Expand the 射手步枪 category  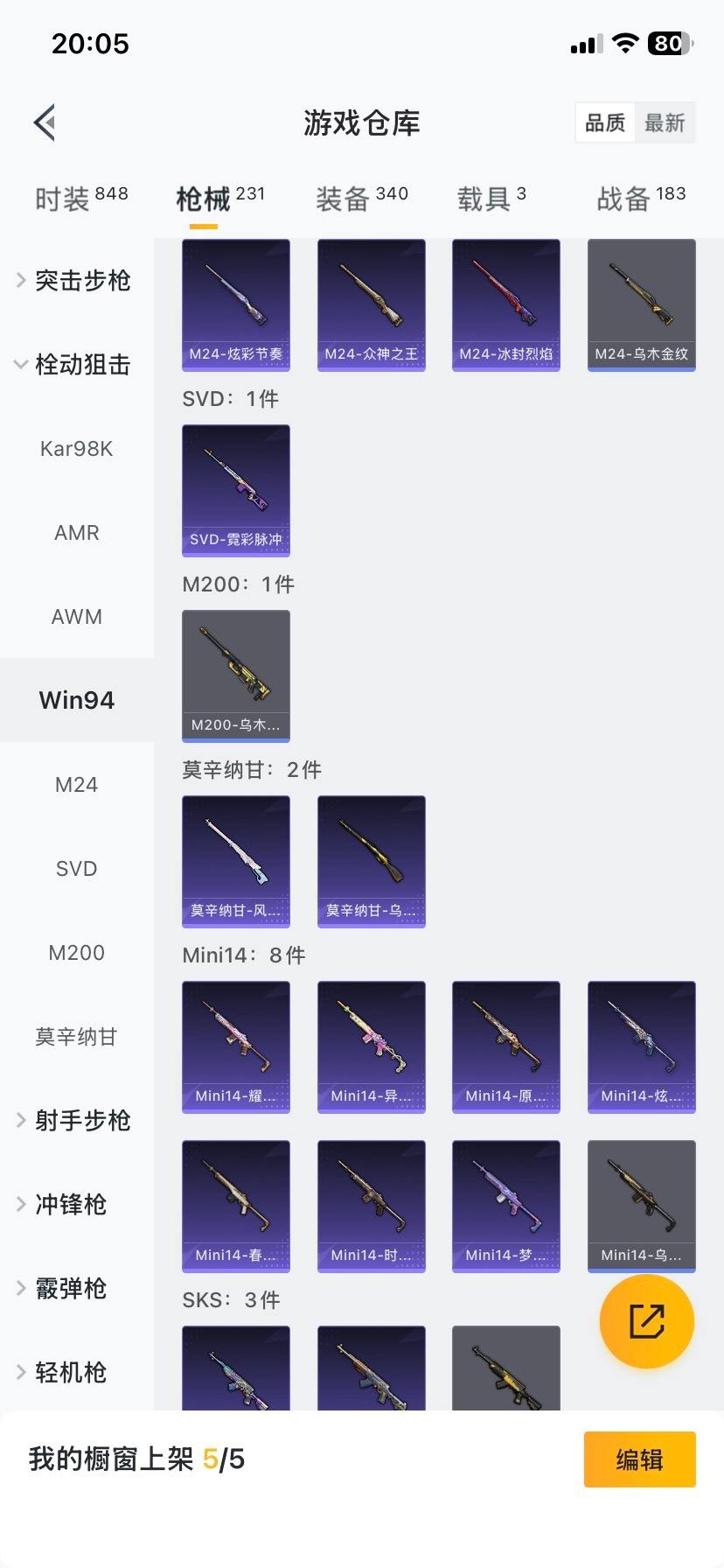[x=74, y=1120]
